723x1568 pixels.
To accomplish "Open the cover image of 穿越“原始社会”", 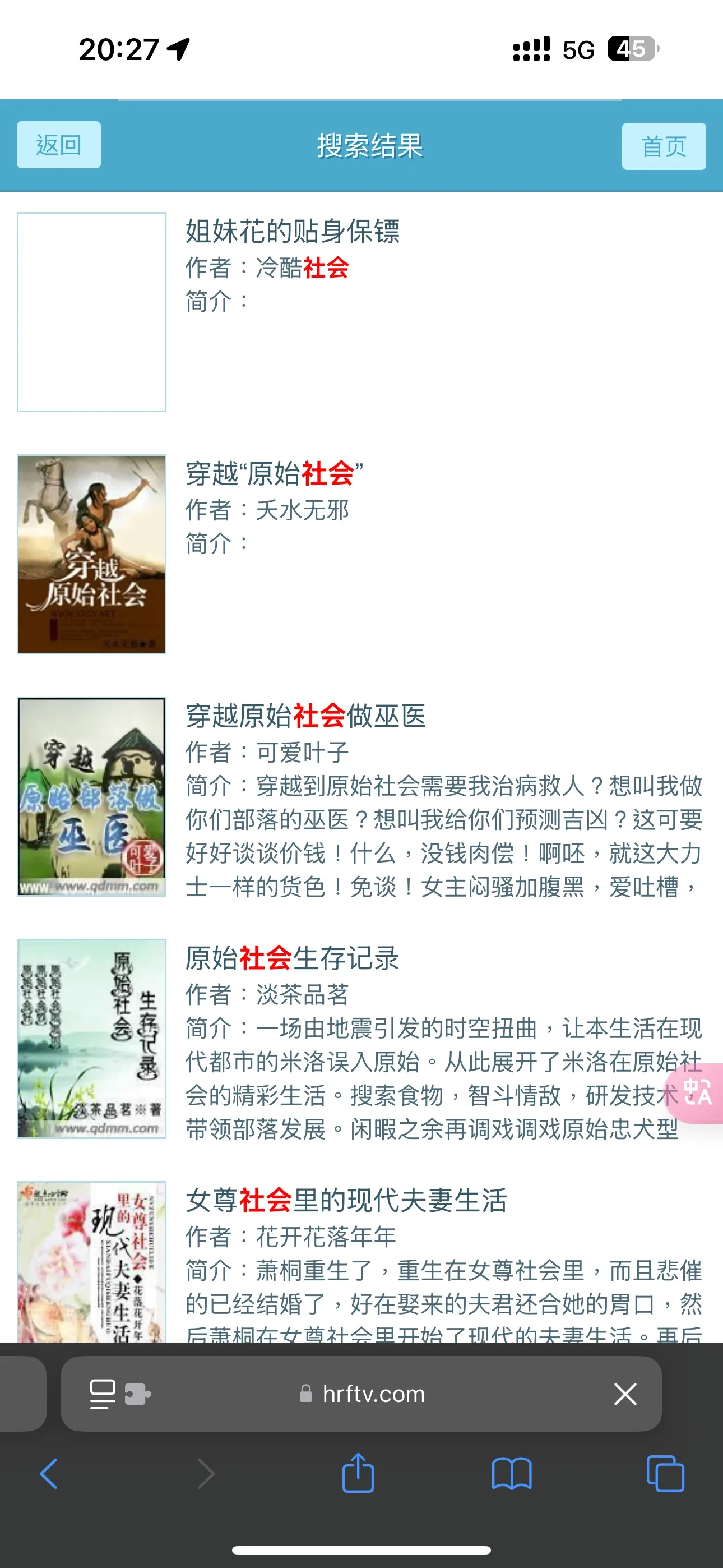I will pyautogui.click(x=91, y=554).
